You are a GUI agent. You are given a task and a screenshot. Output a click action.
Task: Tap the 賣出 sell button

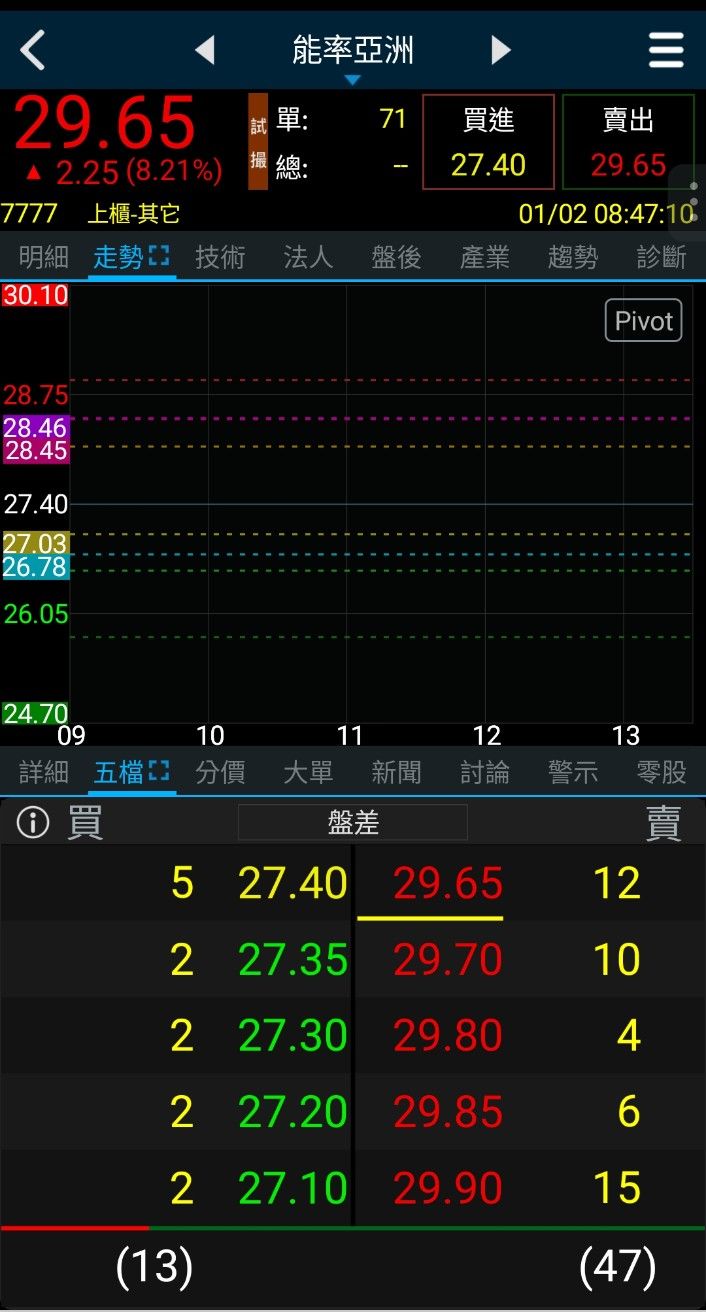point(628,142)
